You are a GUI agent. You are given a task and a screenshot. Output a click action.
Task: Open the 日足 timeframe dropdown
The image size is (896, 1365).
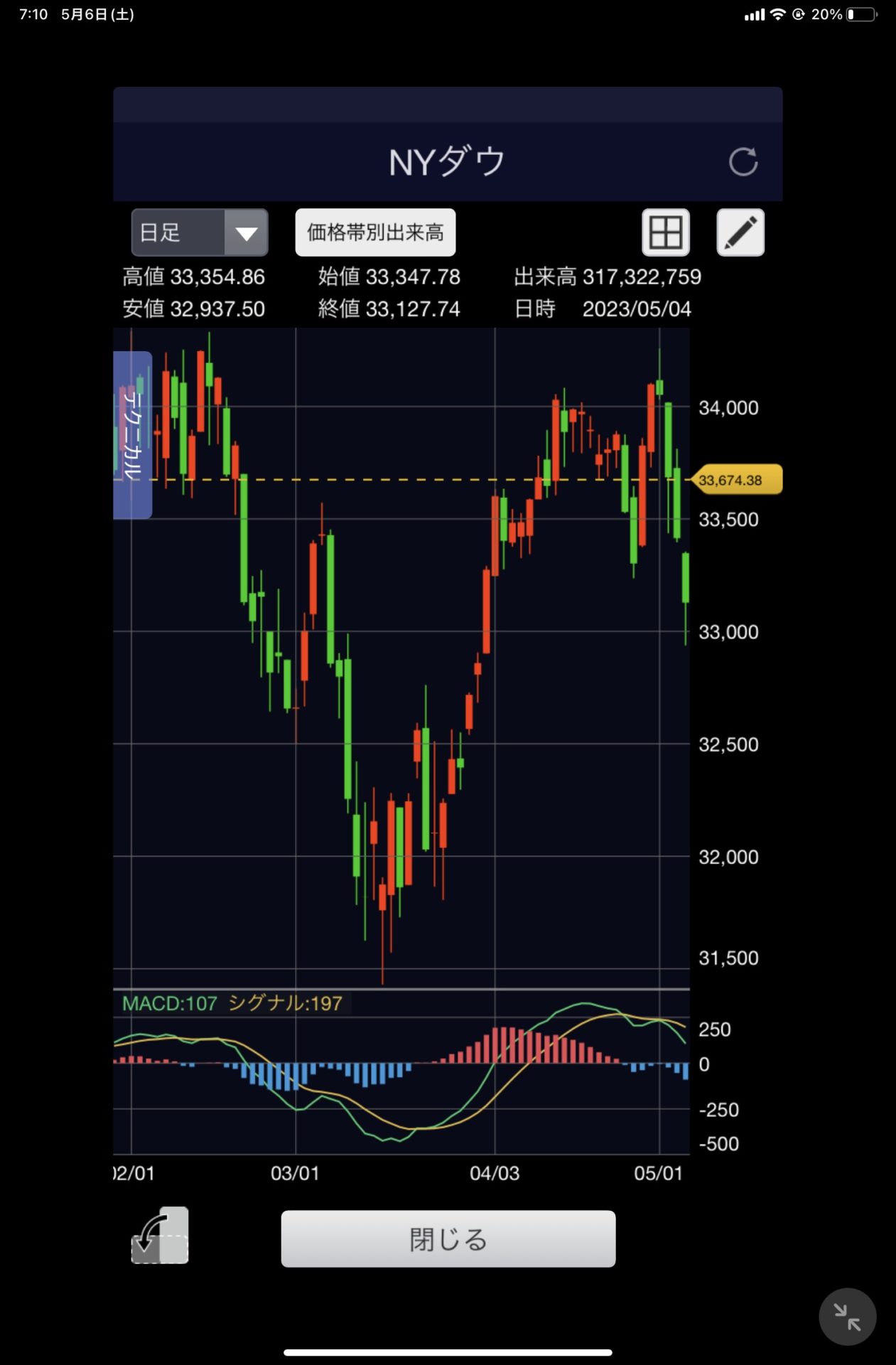point(200,232)
